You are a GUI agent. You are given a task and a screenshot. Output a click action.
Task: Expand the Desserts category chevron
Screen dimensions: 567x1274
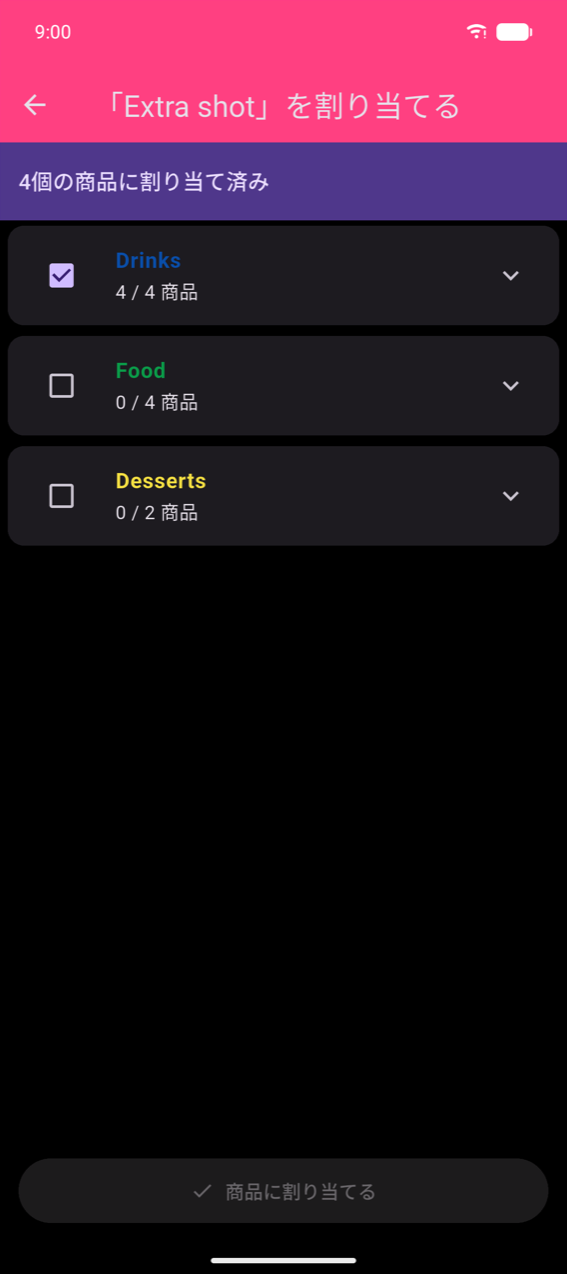pyautogui.click(x=510, y=495)
